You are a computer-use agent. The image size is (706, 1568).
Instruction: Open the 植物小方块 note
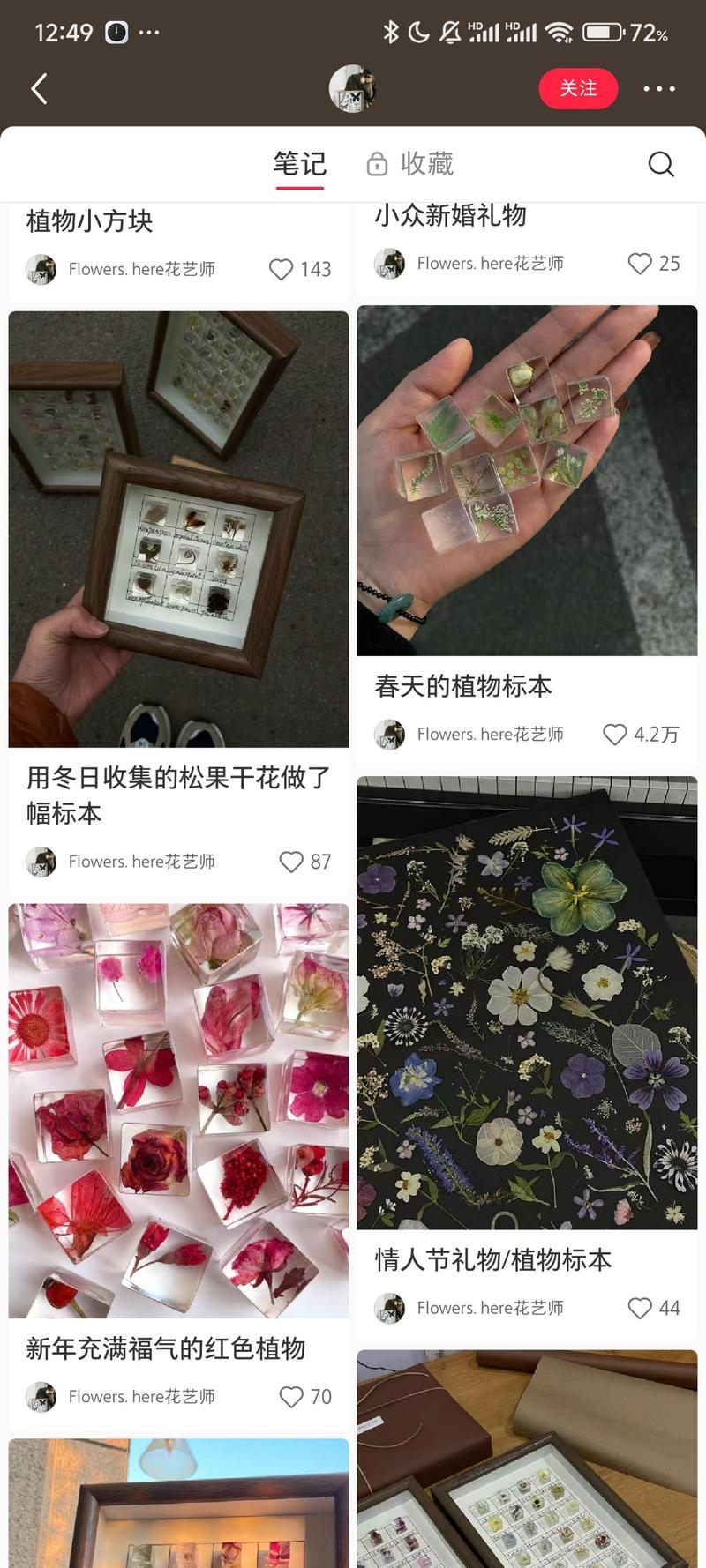pyautogui.click(x=90, y=222)
